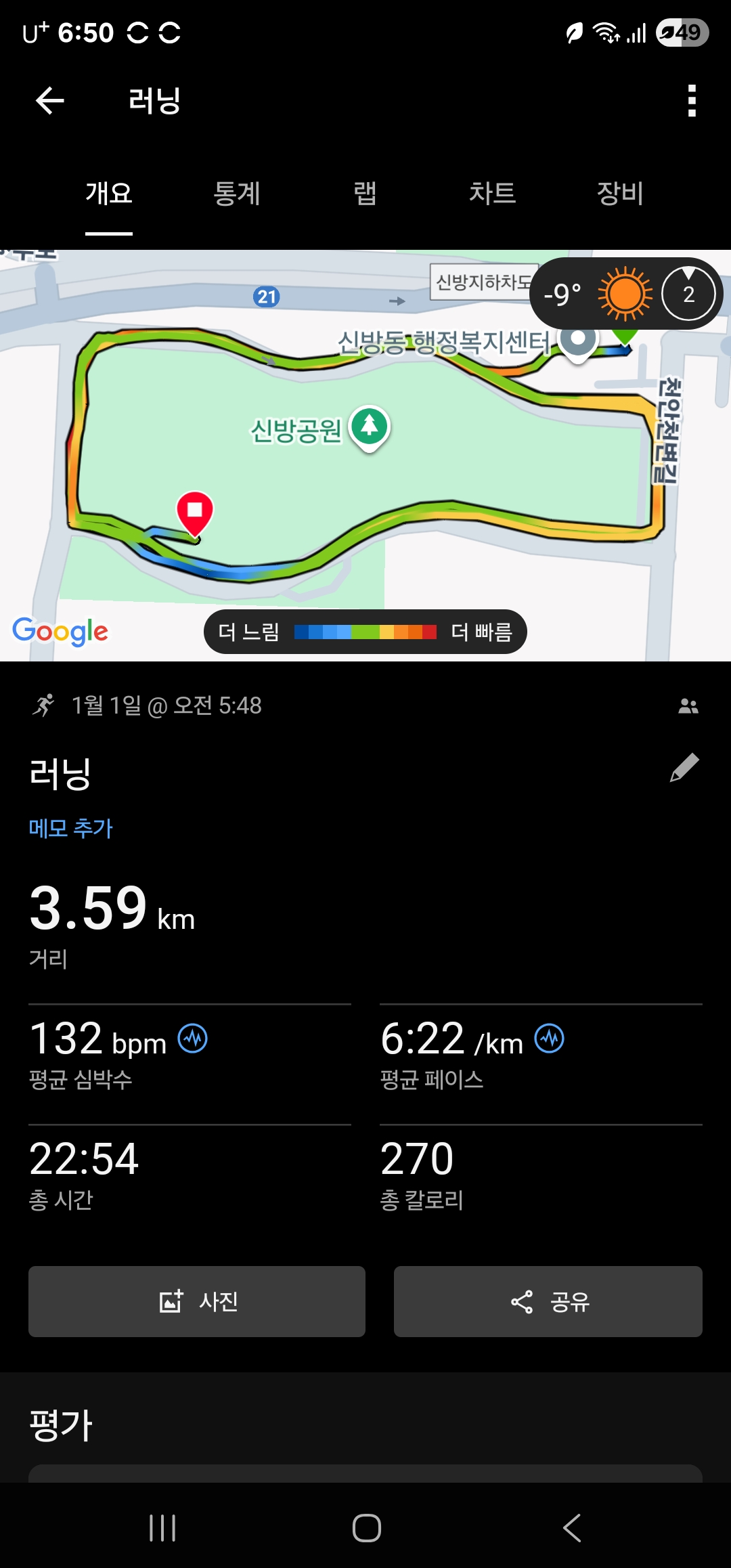Open the three-dot overflow menu

click(691, 101)
